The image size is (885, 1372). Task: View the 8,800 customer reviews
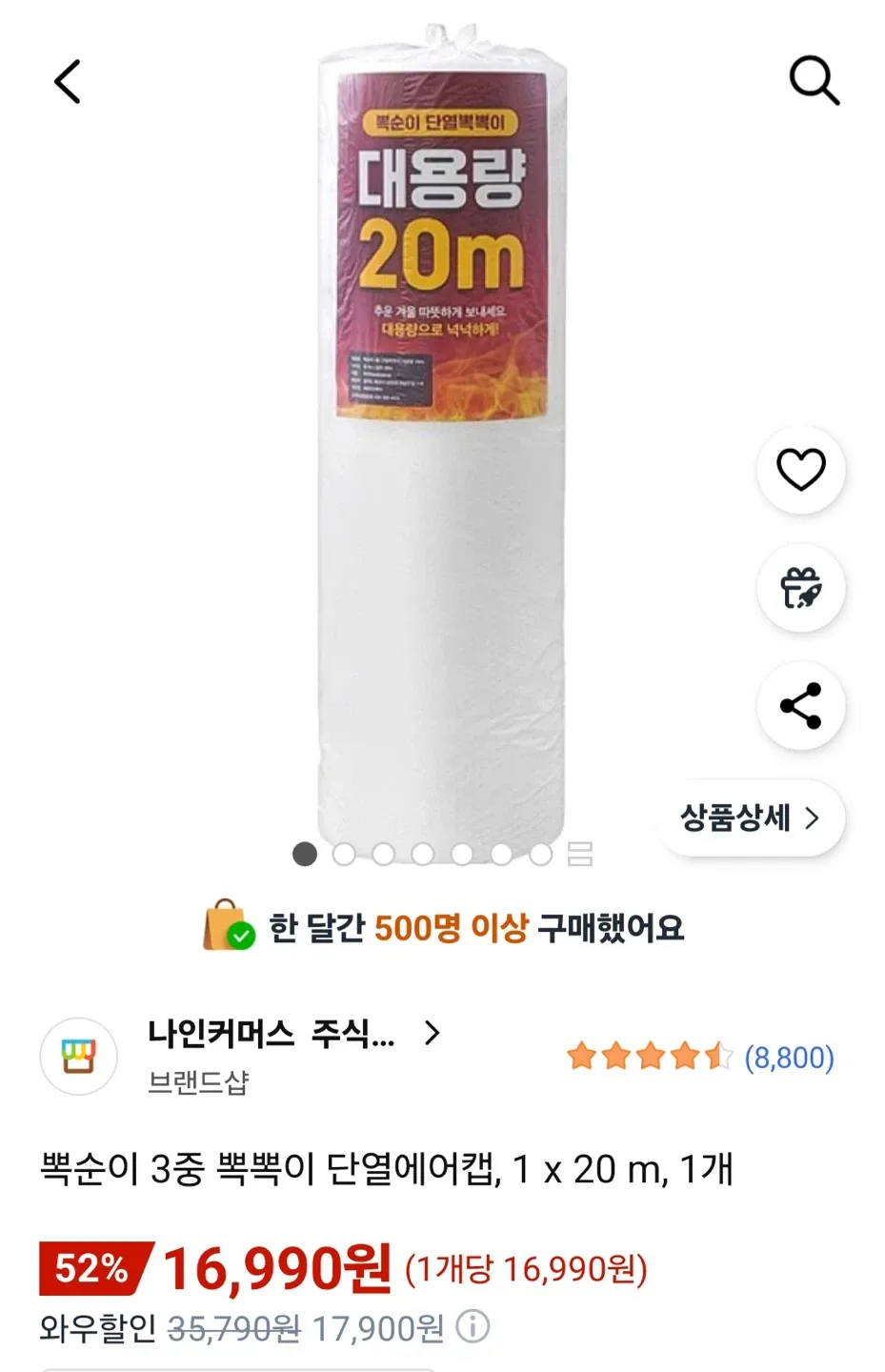coord(789,1058)
